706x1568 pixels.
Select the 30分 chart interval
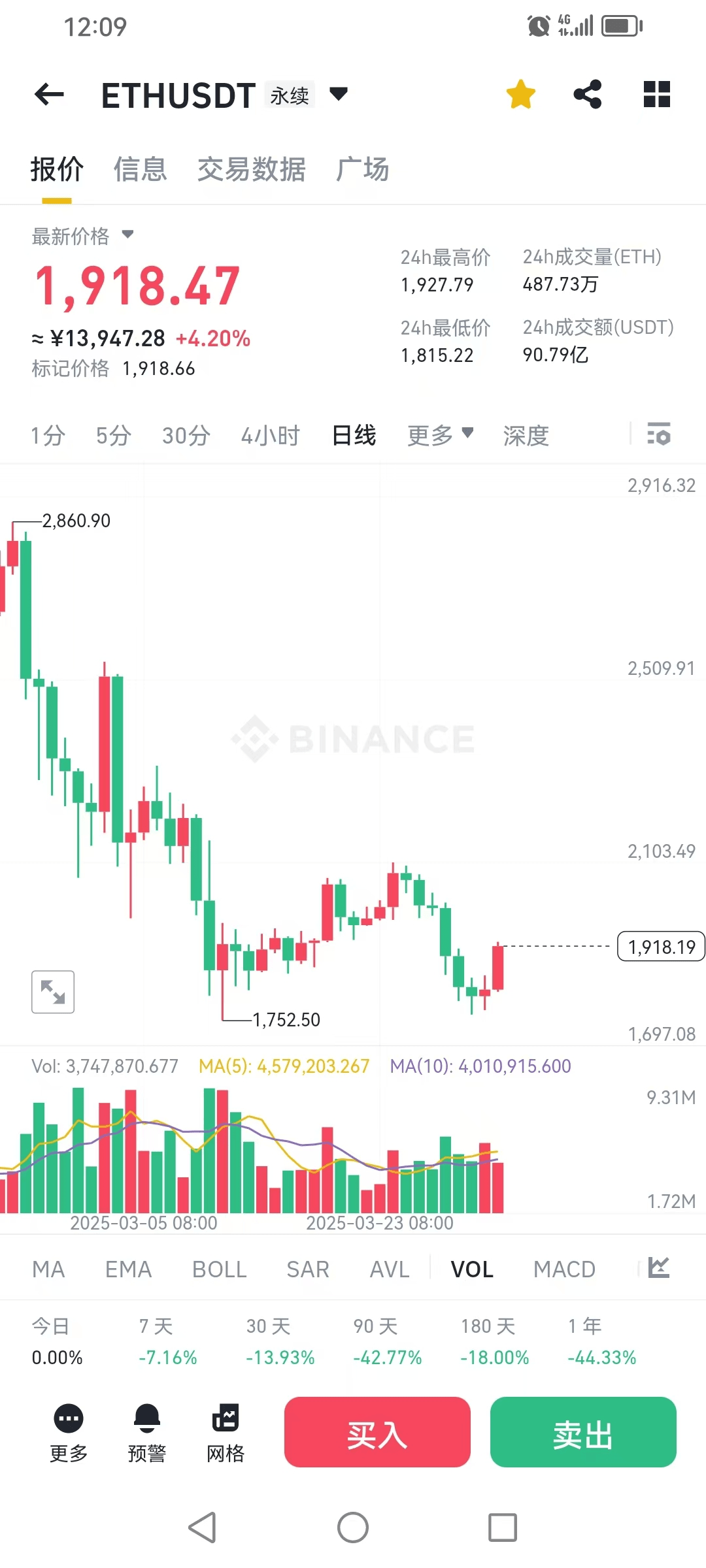186,436
